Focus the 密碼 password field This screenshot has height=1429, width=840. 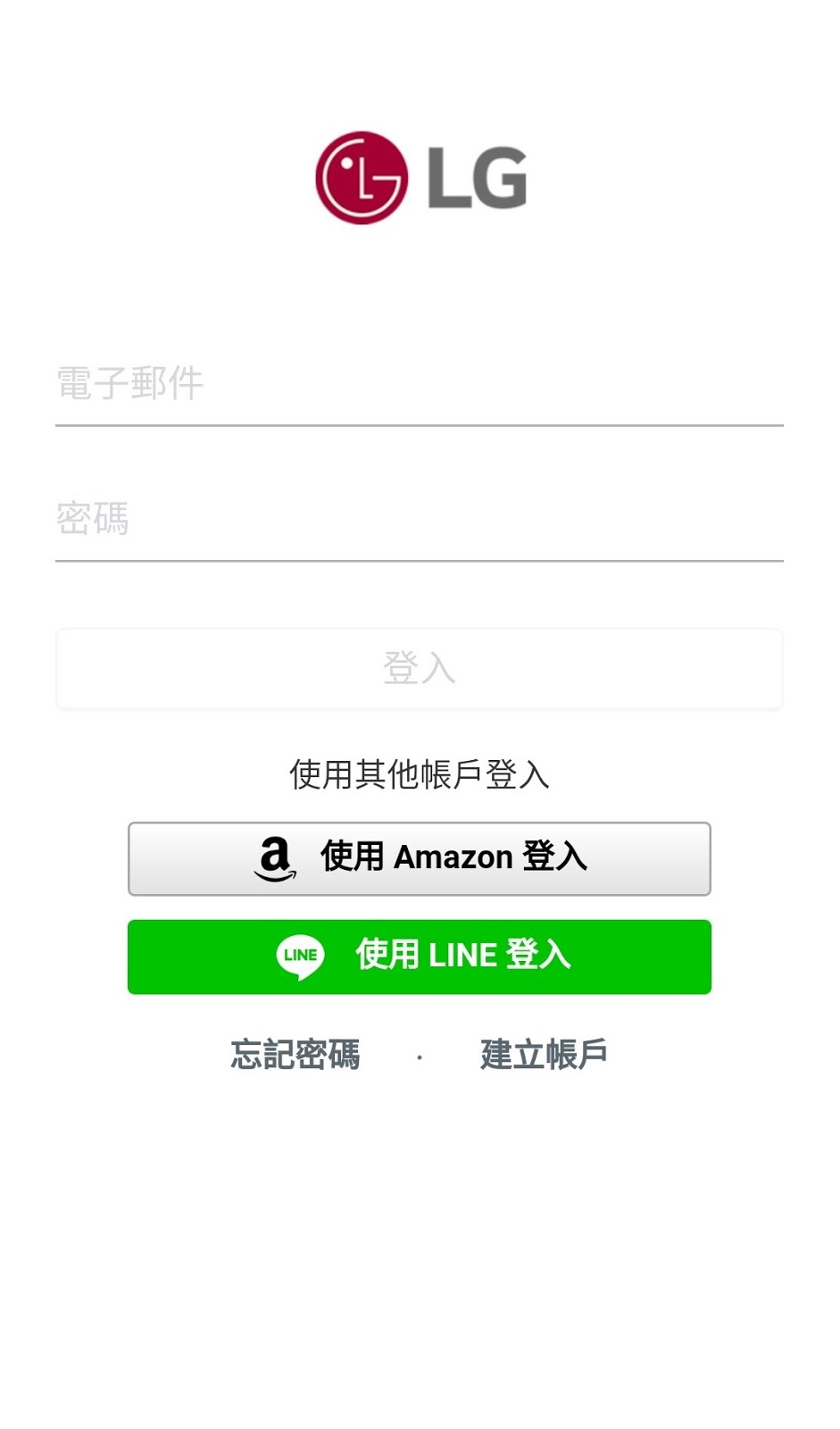click(x=419, y=520)
